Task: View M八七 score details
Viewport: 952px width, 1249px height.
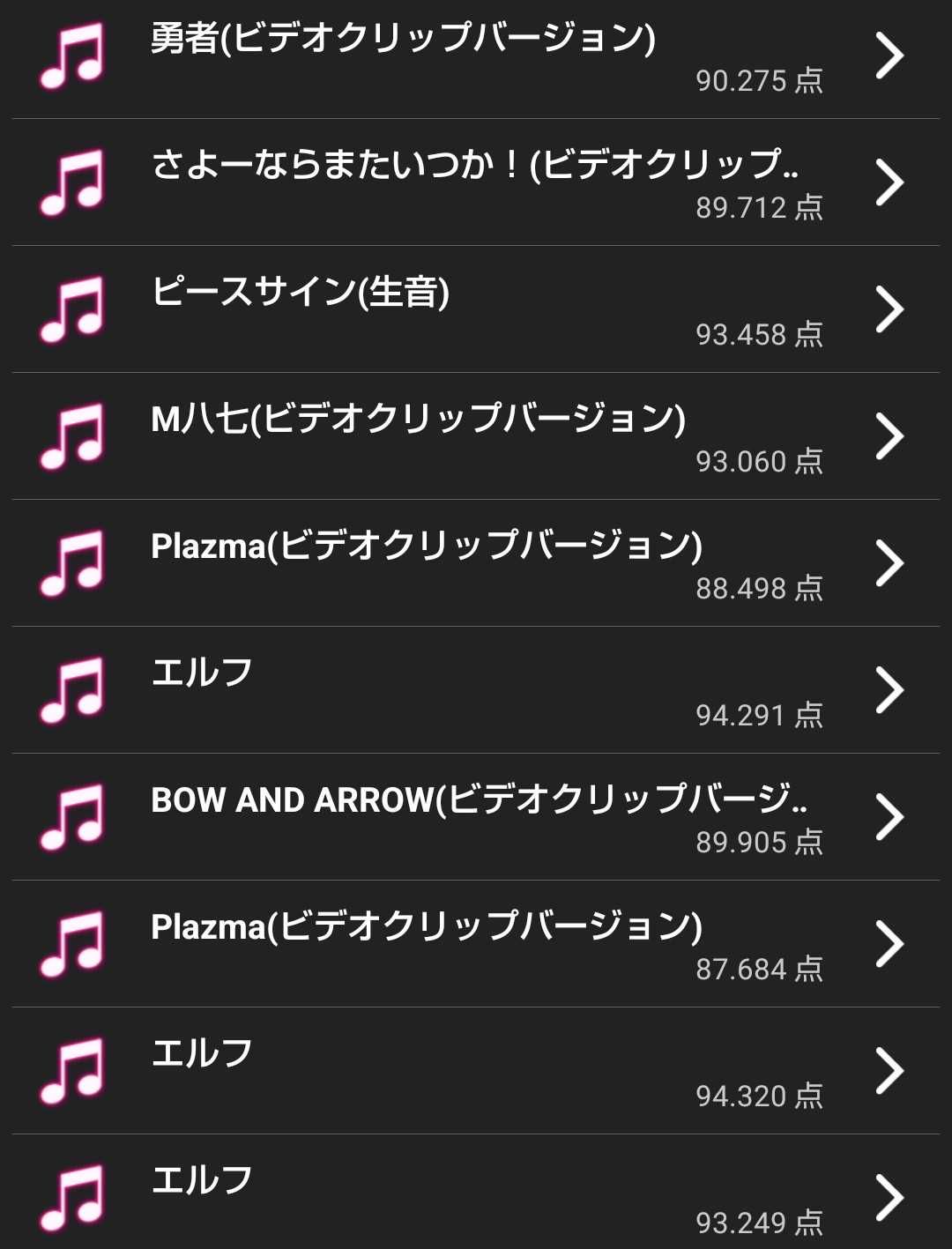Action: click(476, 437)
